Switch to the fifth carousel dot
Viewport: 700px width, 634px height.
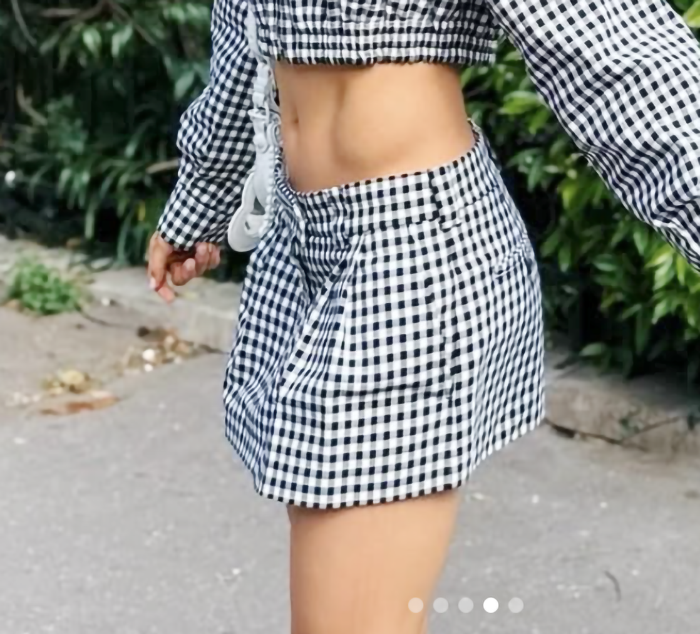[515, 605]
